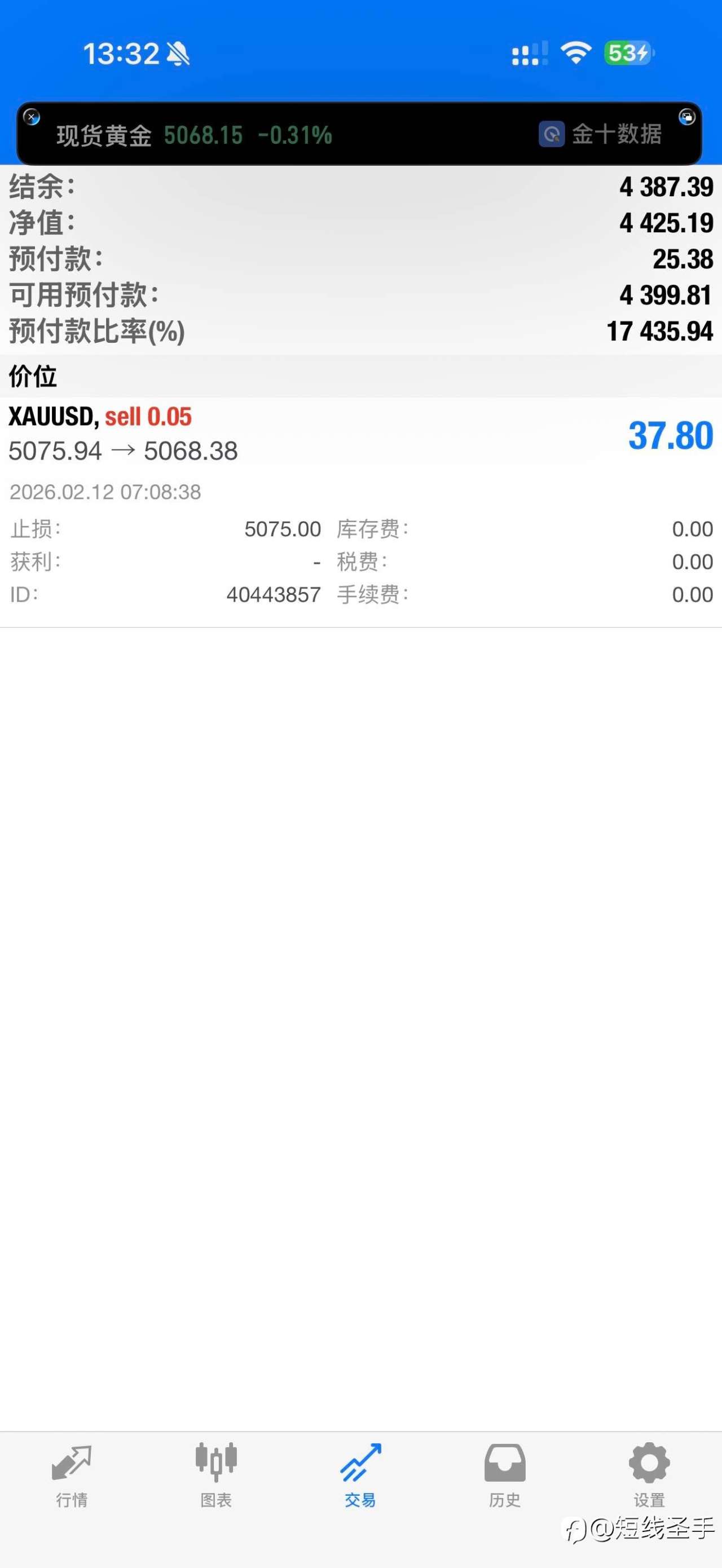The height and width of the screenshot is (1568, 722).
Task: Open the 历史 history archive icon
Action: 504,1464
